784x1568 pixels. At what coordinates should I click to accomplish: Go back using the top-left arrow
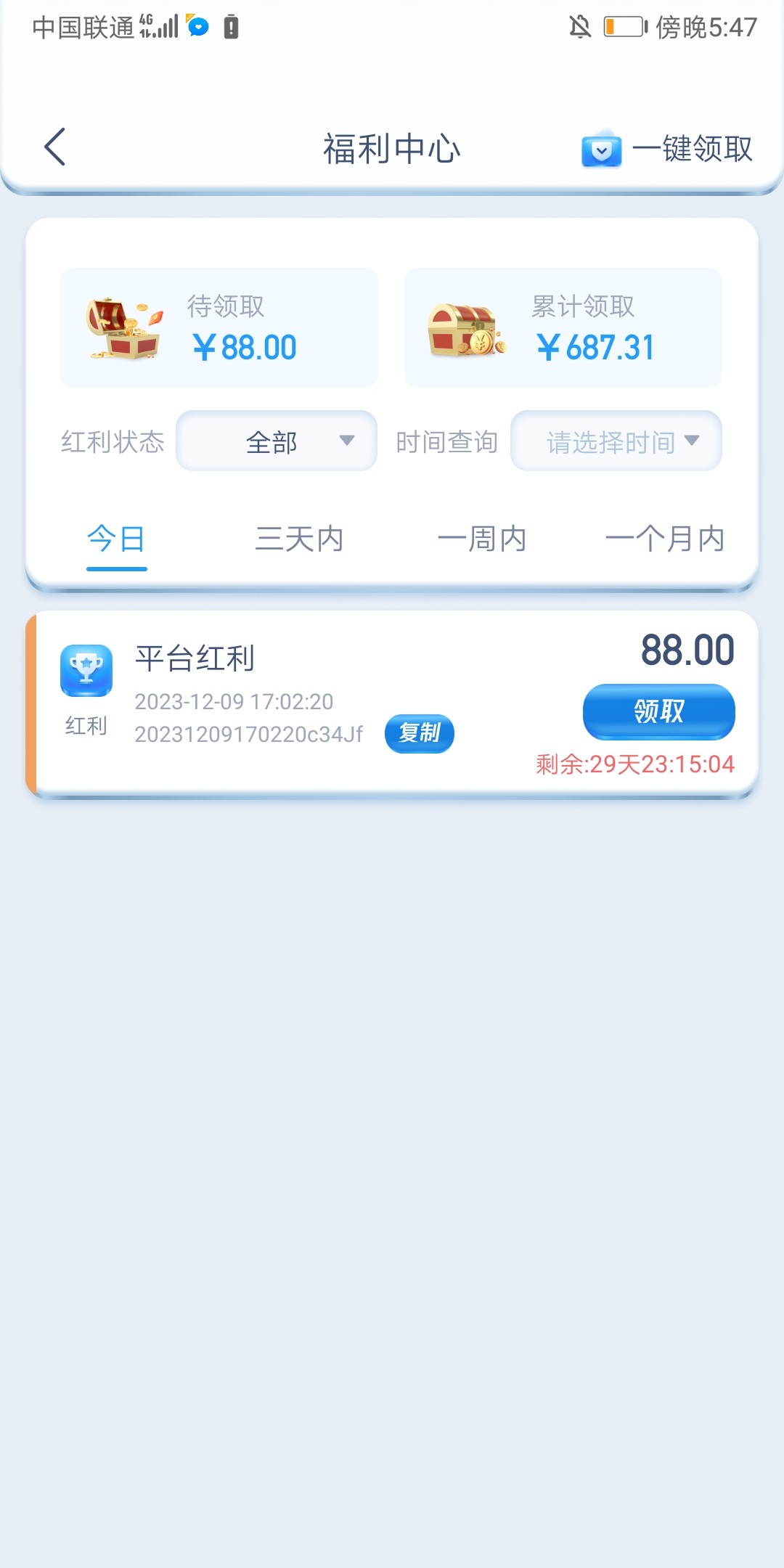[x=55, y=147]
